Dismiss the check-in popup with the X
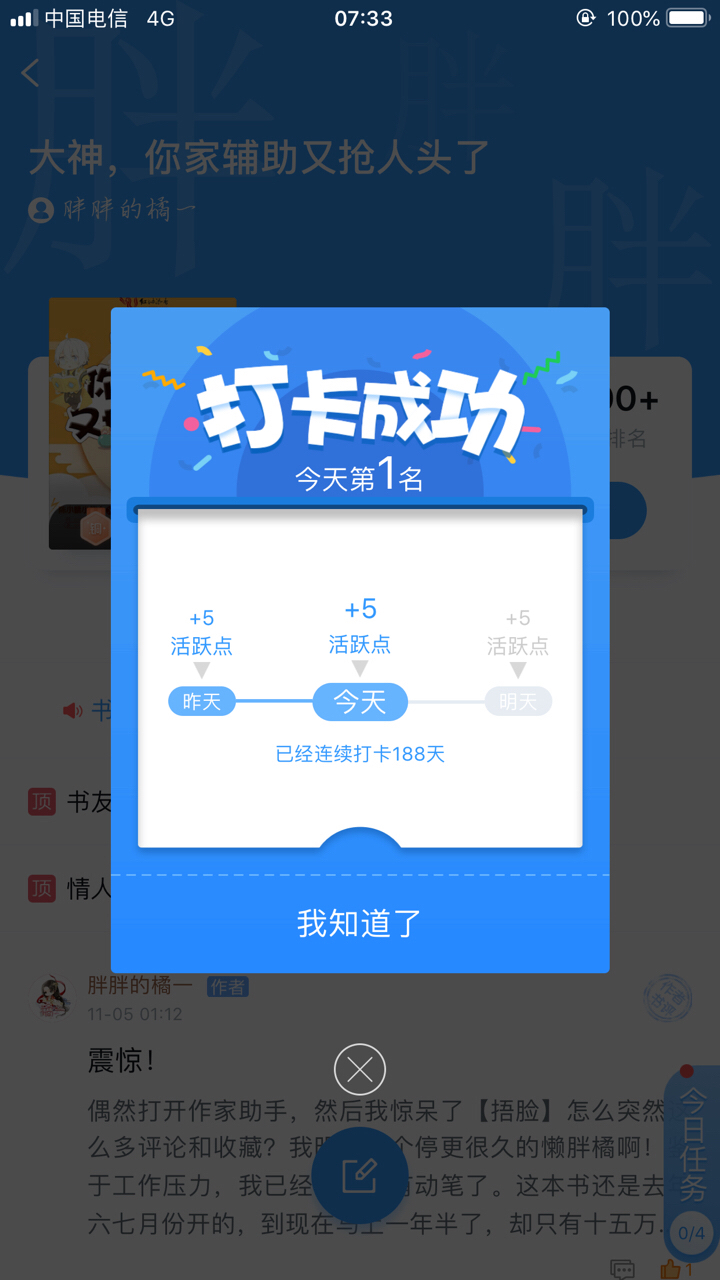The height and width of the screenshot is (1280, 720). point(360,1070)
